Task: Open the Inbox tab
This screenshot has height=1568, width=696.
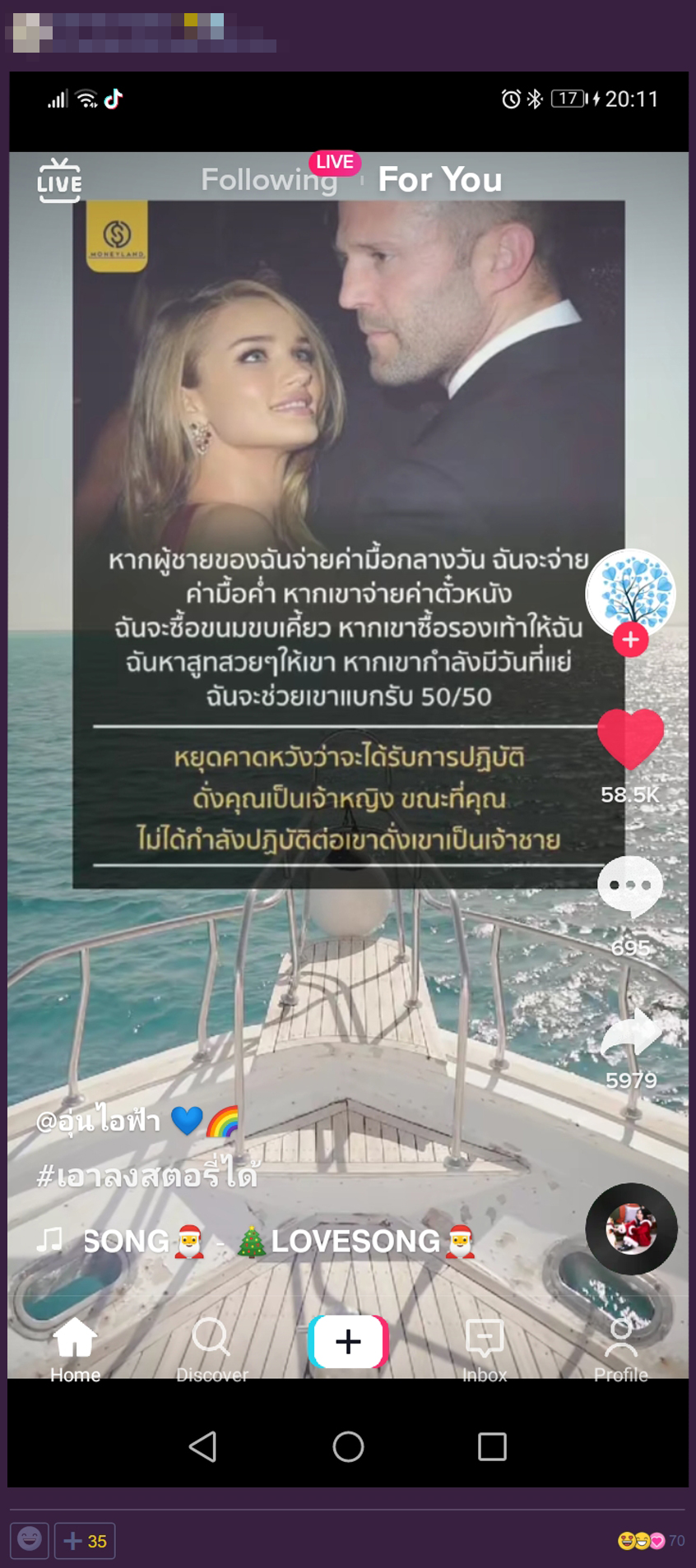Action: (x=485, y=1349)
